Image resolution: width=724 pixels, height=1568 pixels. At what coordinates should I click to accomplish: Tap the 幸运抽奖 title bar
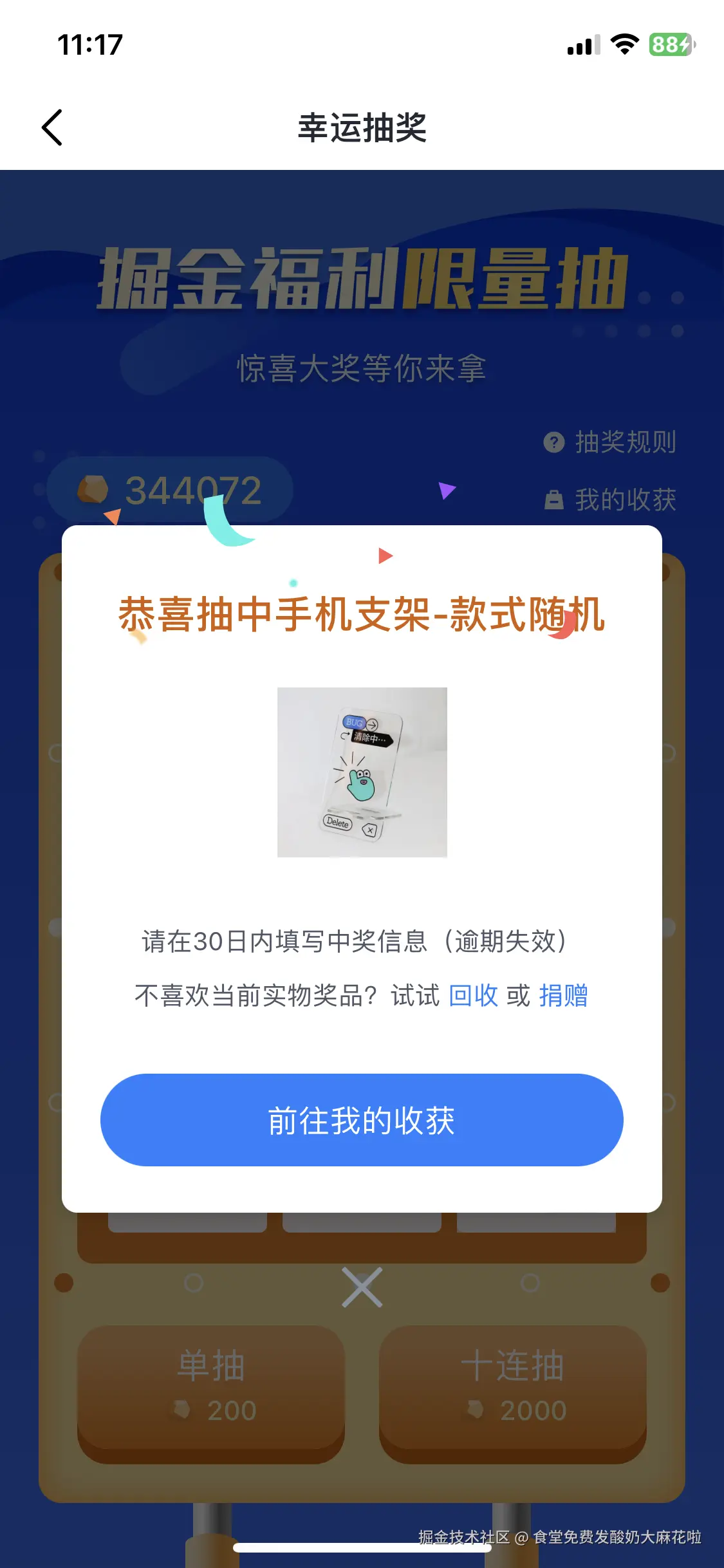click(362, 127)
